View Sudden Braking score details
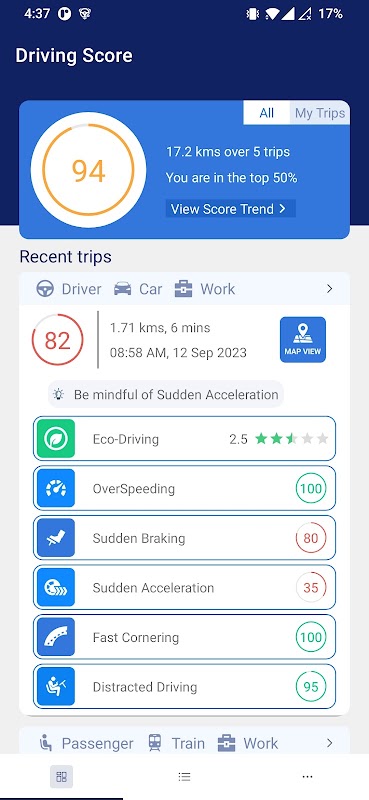This screenshot has height=800, width=369. click(184, 538)
